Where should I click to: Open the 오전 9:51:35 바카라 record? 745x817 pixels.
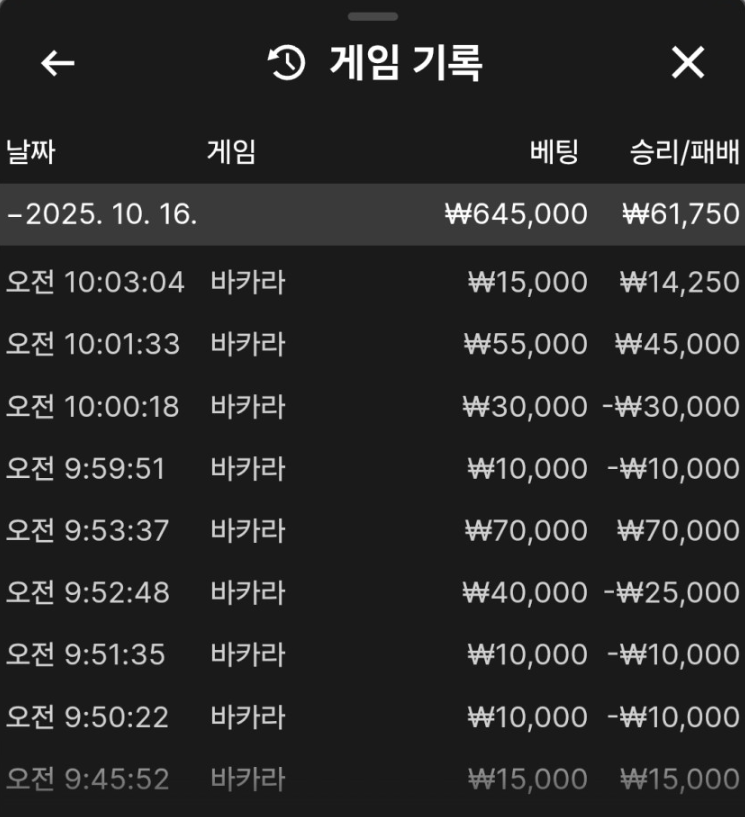(372, 655)
